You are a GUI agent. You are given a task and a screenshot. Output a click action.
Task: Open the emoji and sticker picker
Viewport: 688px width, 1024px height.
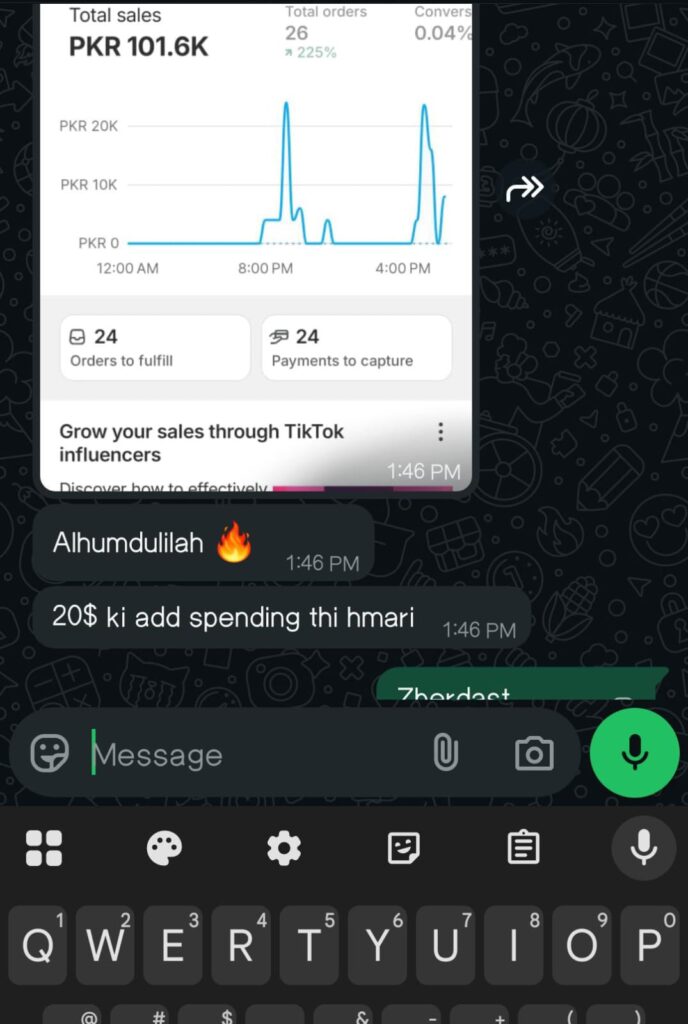pyautogui.click(x=50, y=753)
